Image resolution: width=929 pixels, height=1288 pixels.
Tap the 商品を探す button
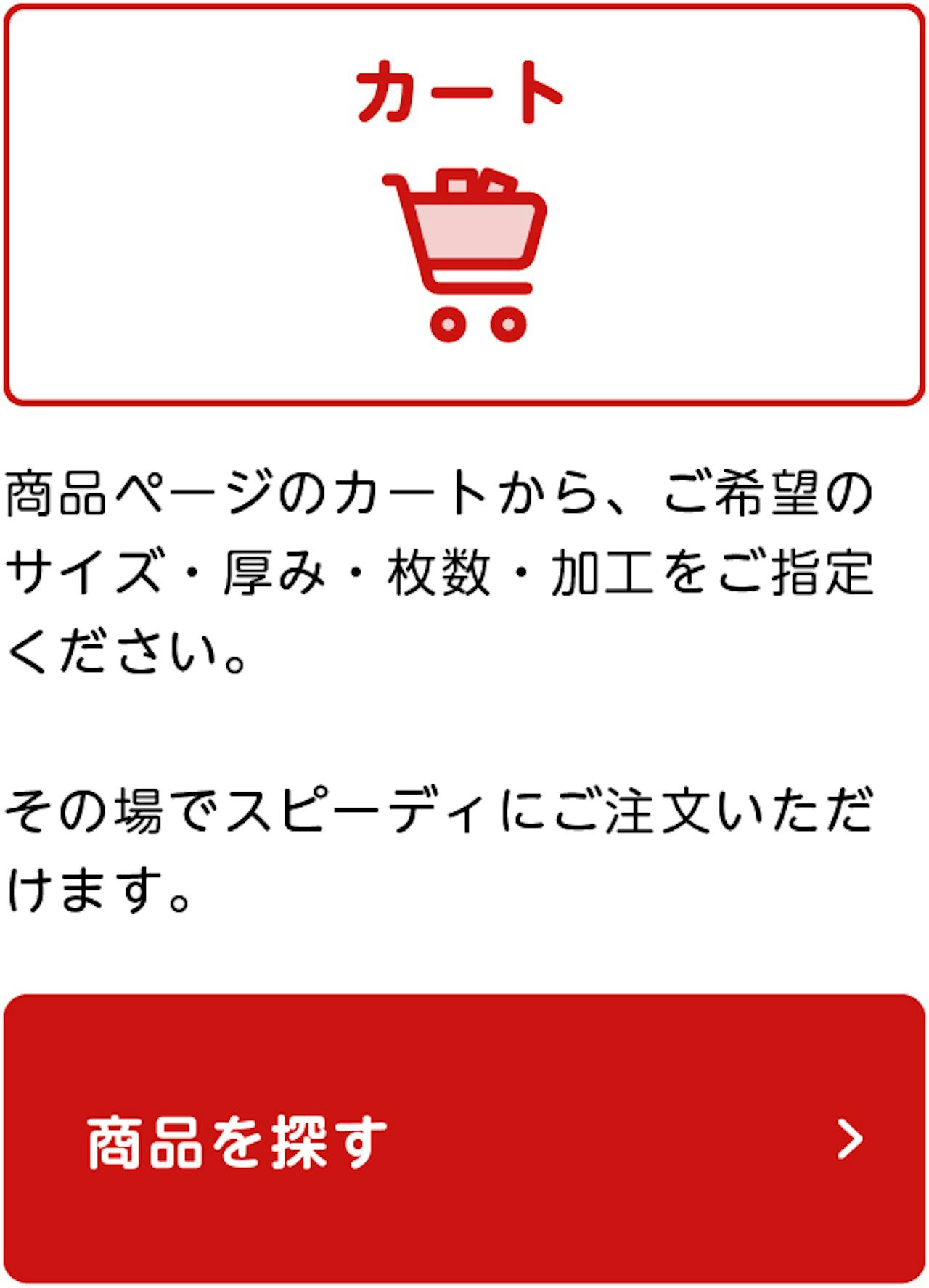tap(464, 1139)
